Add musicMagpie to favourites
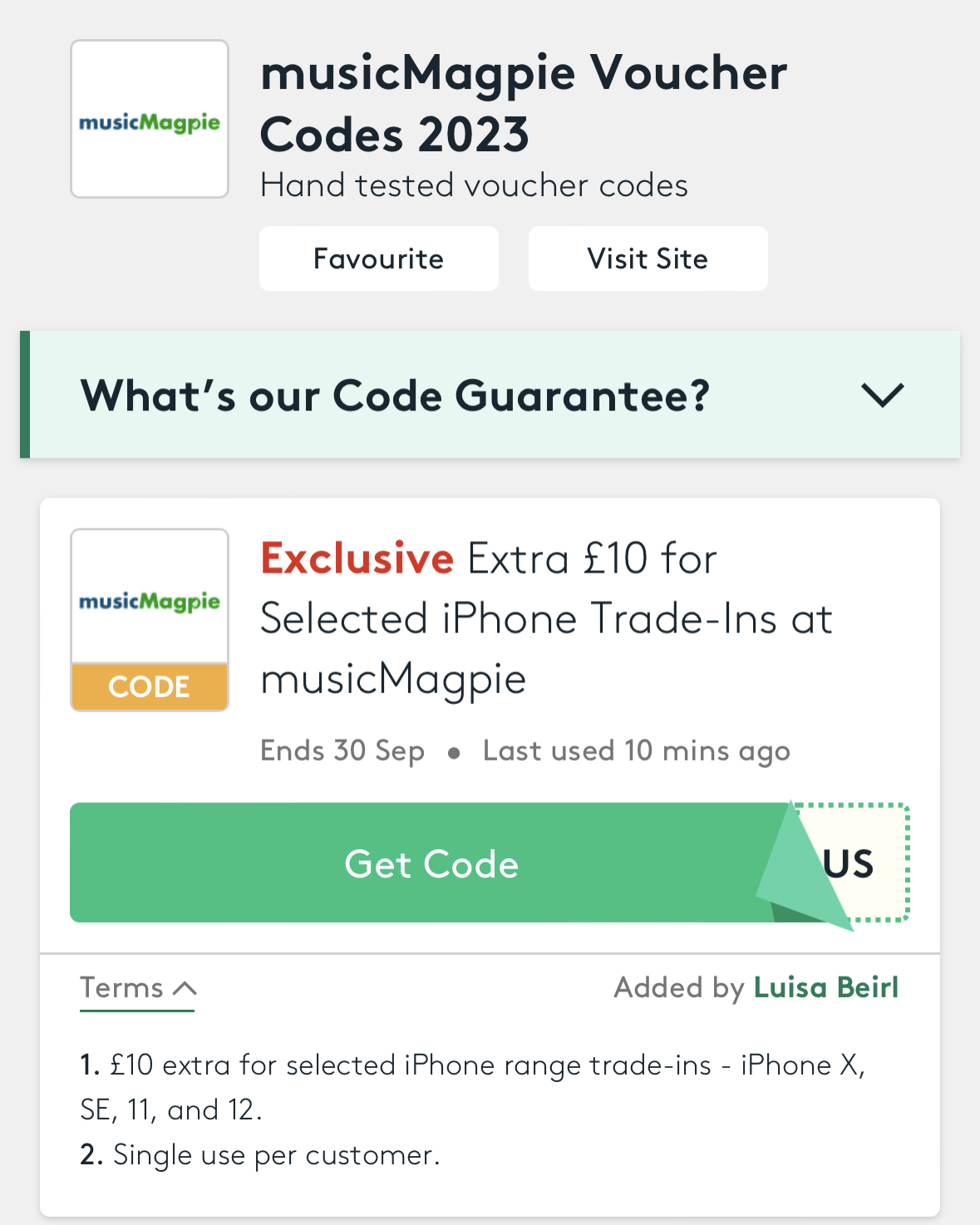980x1225 pixels. tap(378, 258)
